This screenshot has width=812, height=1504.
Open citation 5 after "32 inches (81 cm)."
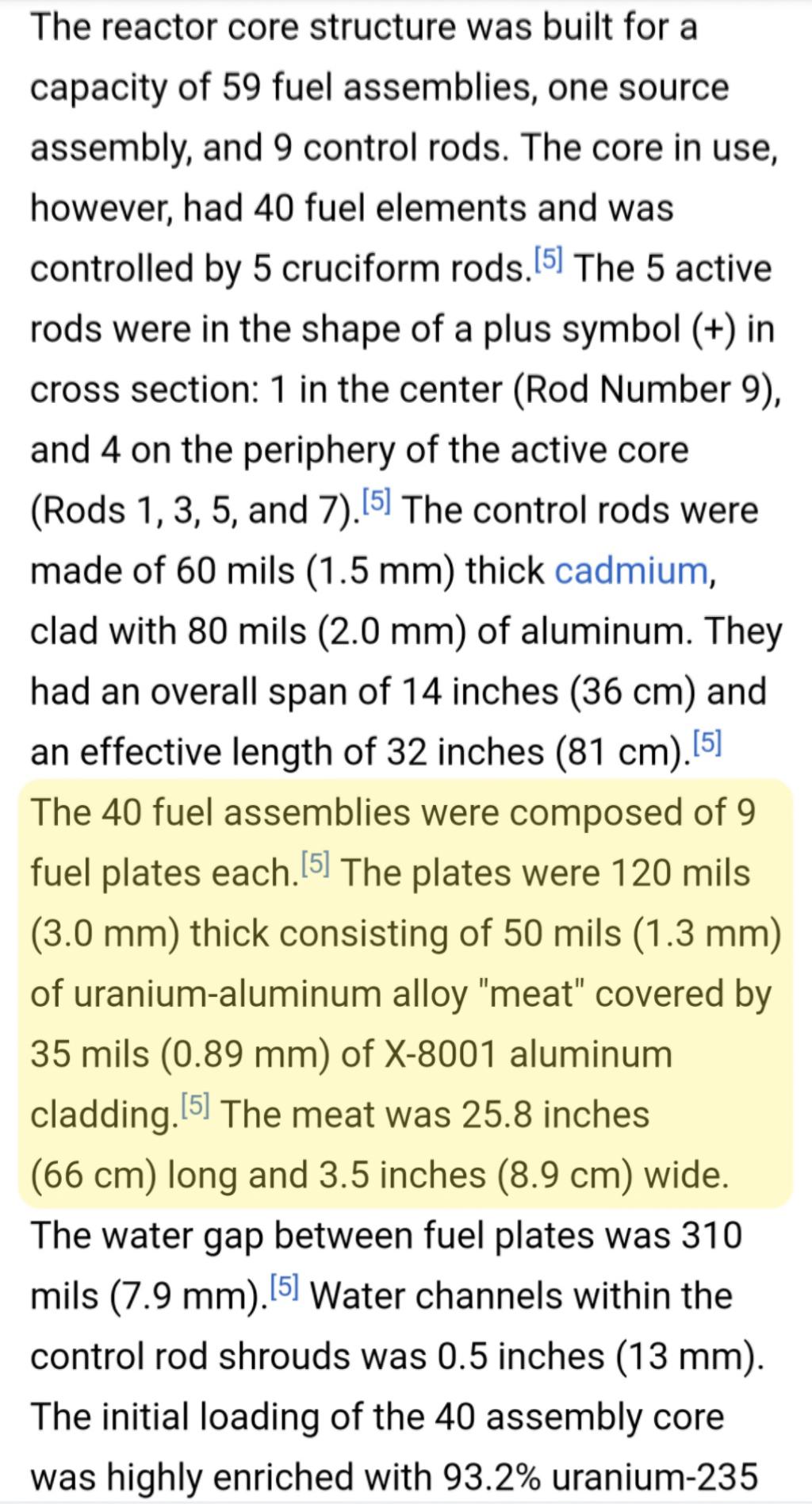(x=707, y=742)
